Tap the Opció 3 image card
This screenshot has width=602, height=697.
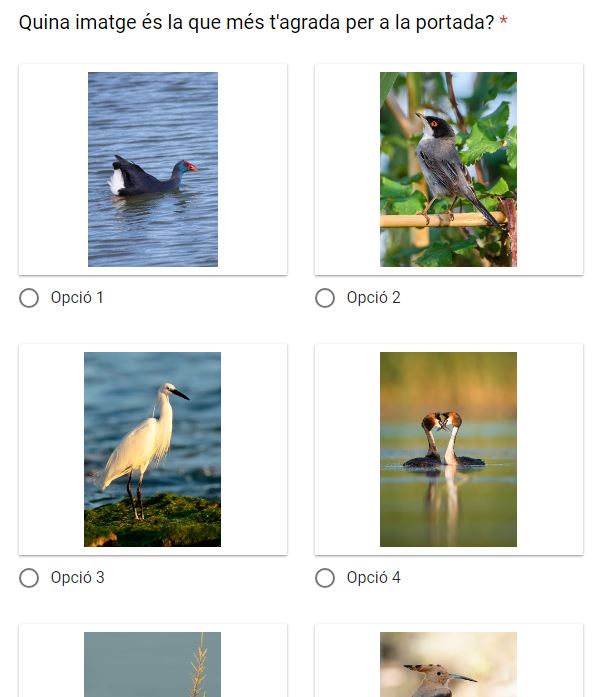pyautogui.click(x=153, y=449)
